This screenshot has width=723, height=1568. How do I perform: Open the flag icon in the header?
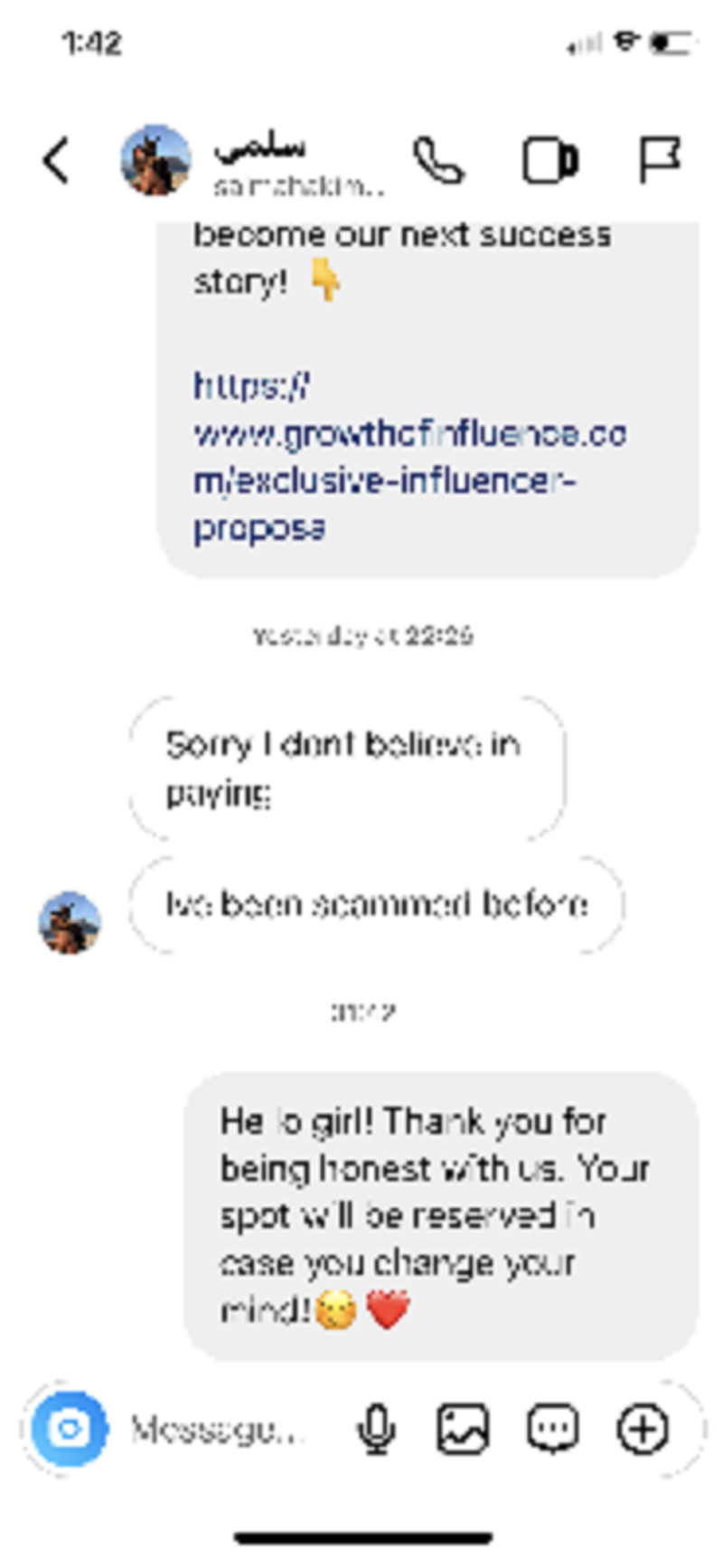[659, 162]
